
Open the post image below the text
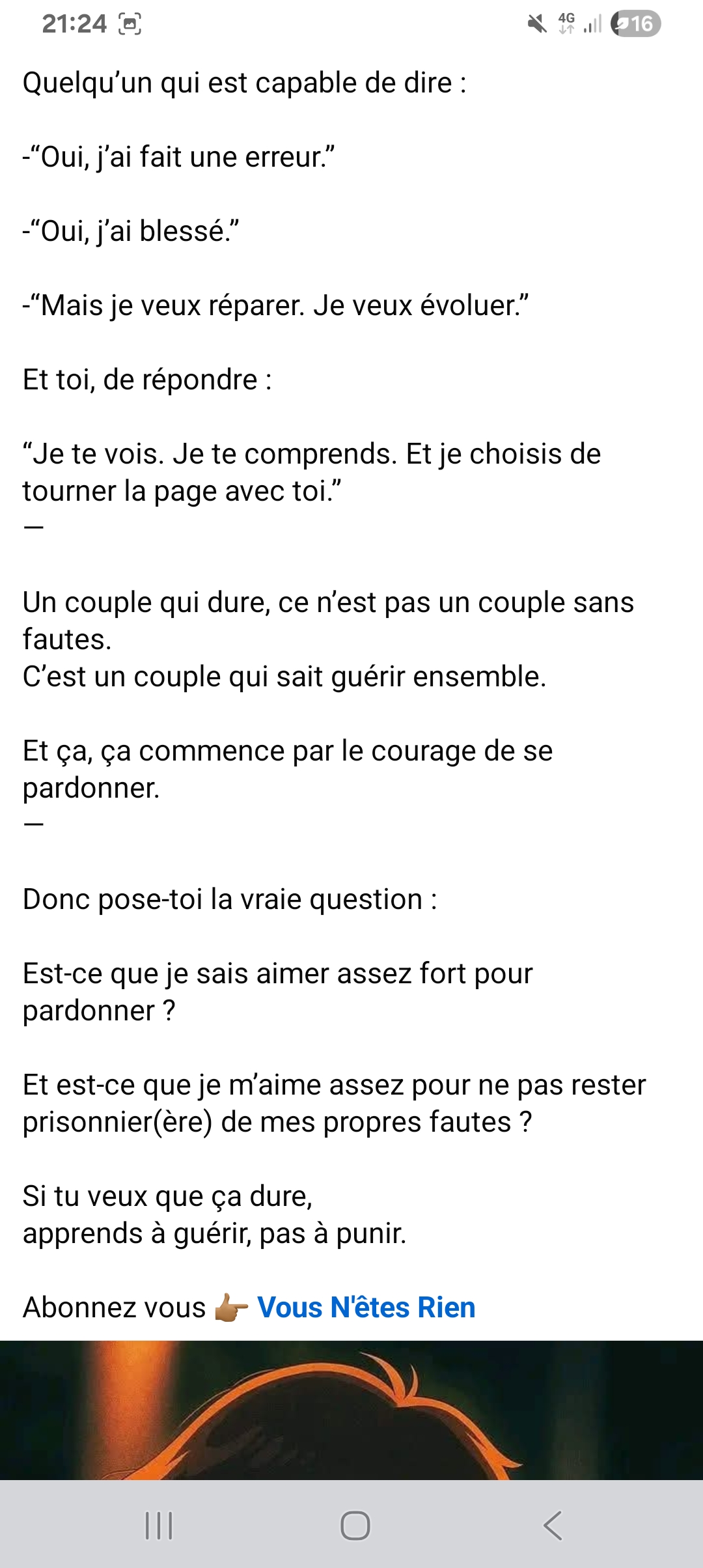click(x=351, y=1410)
